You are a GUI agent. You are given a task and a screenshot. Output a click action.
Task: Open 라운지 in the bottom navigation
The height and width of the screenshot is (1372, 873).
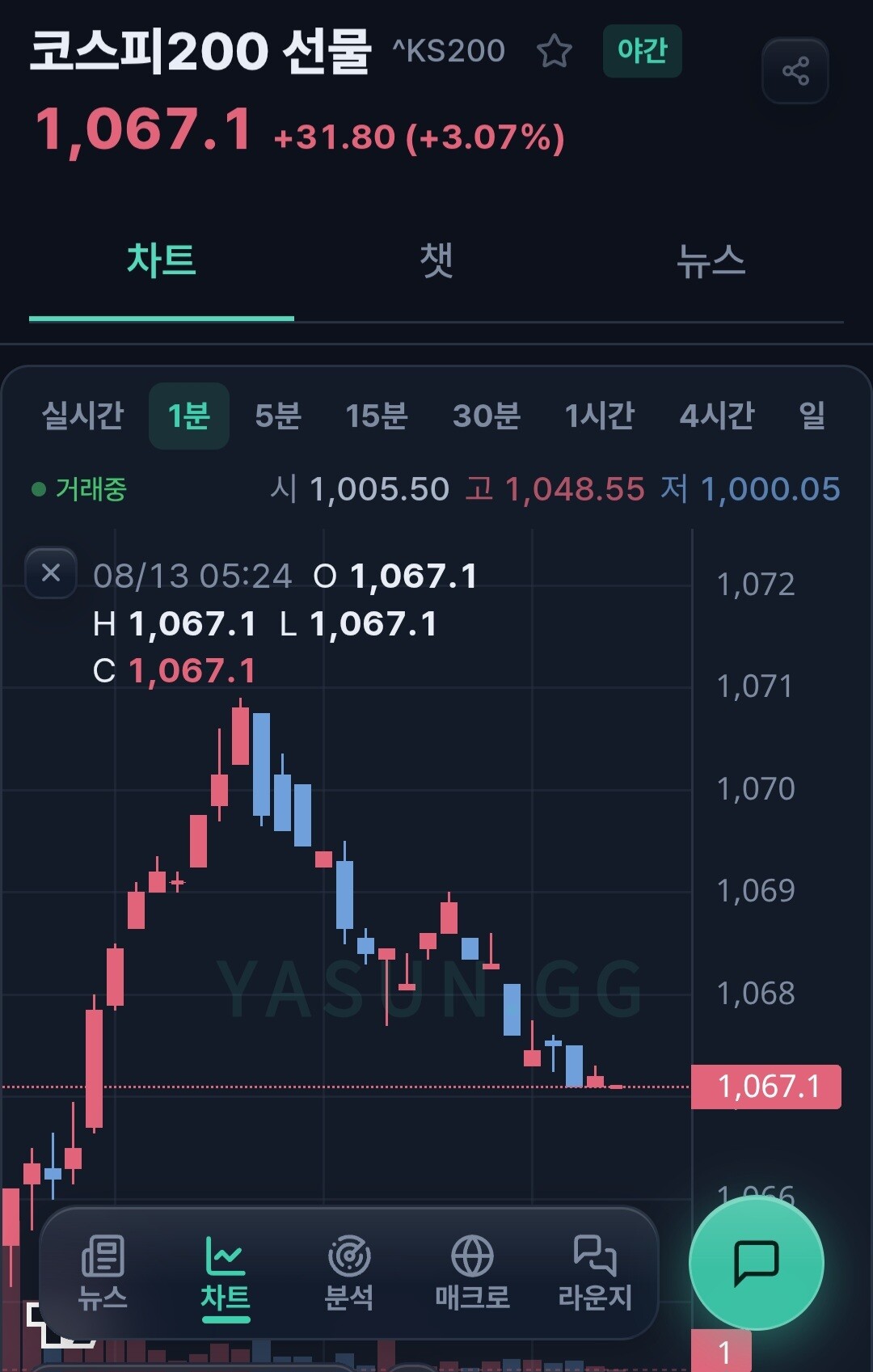(x=596, y=1273)
